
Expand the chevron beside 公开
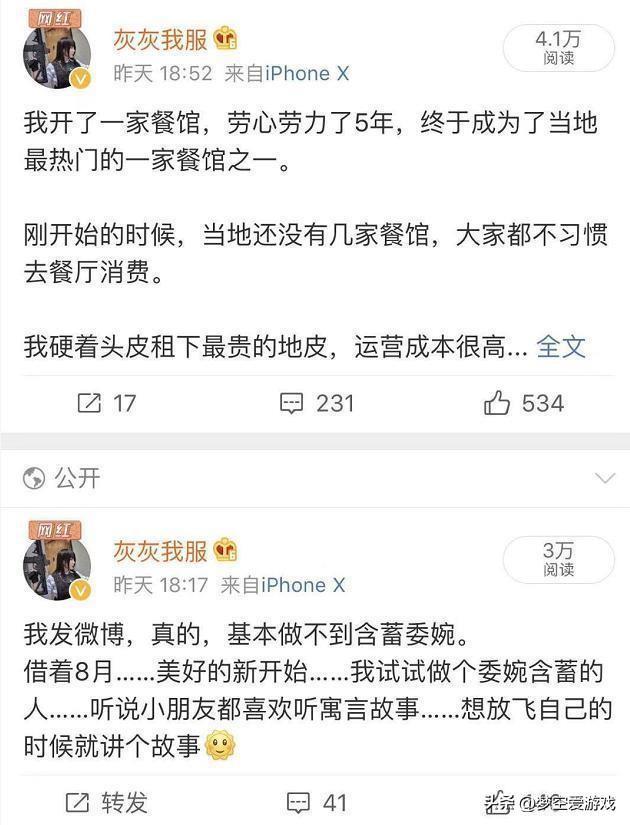click(x=603, y=479)
